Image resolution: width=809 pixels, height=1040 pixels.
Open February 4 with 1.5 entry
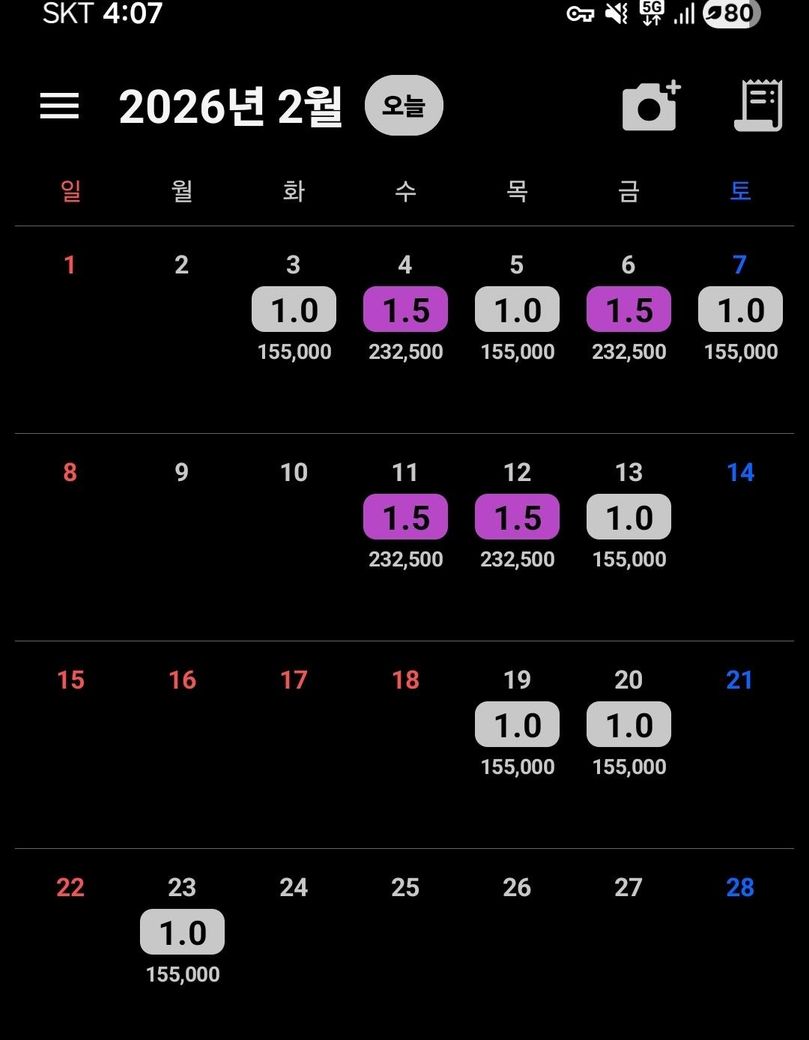(x=405, y=311)
